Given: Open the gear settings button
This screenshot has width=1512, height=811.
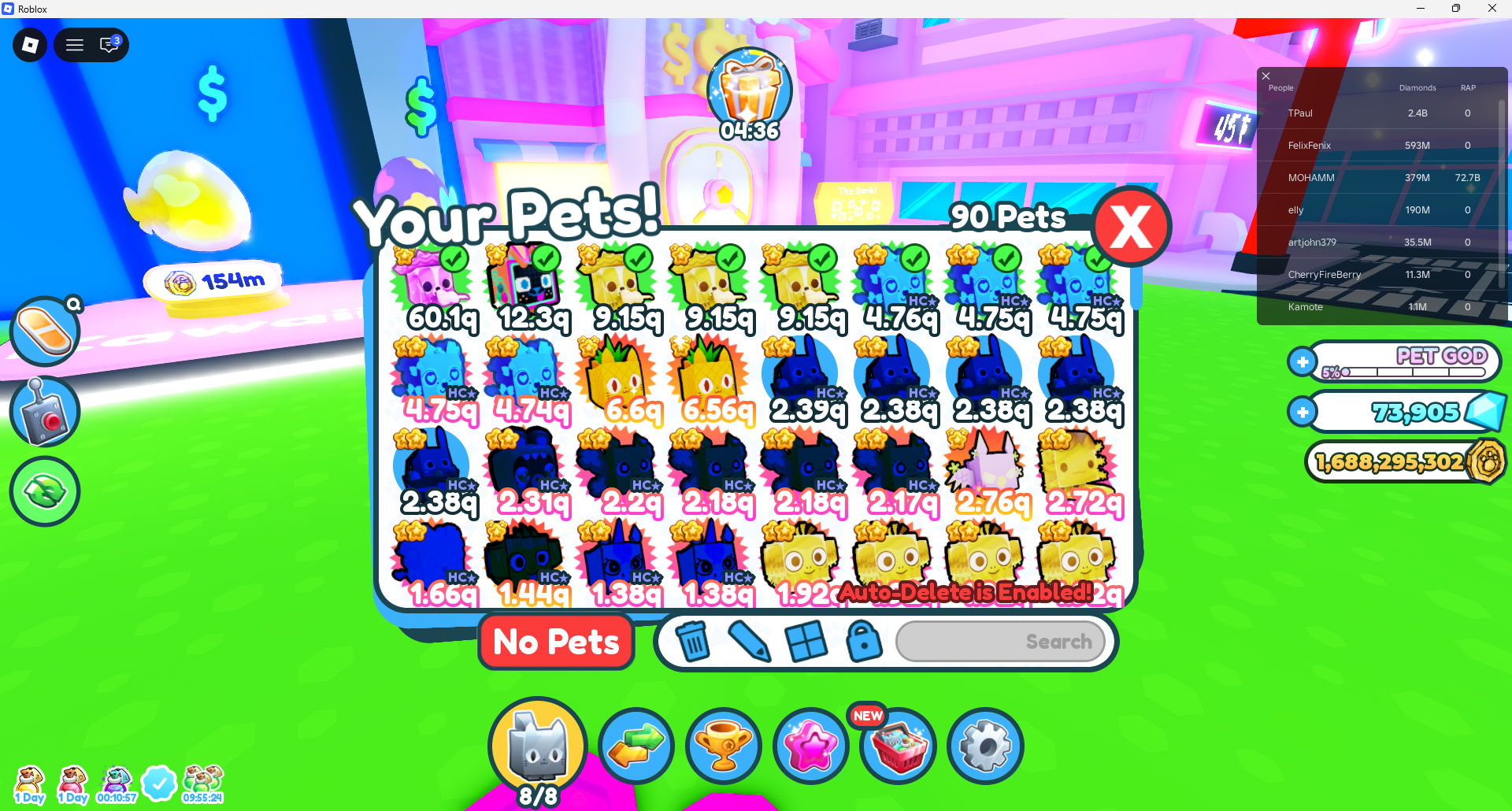Looking at the screenshot, I should click(985, 746).
